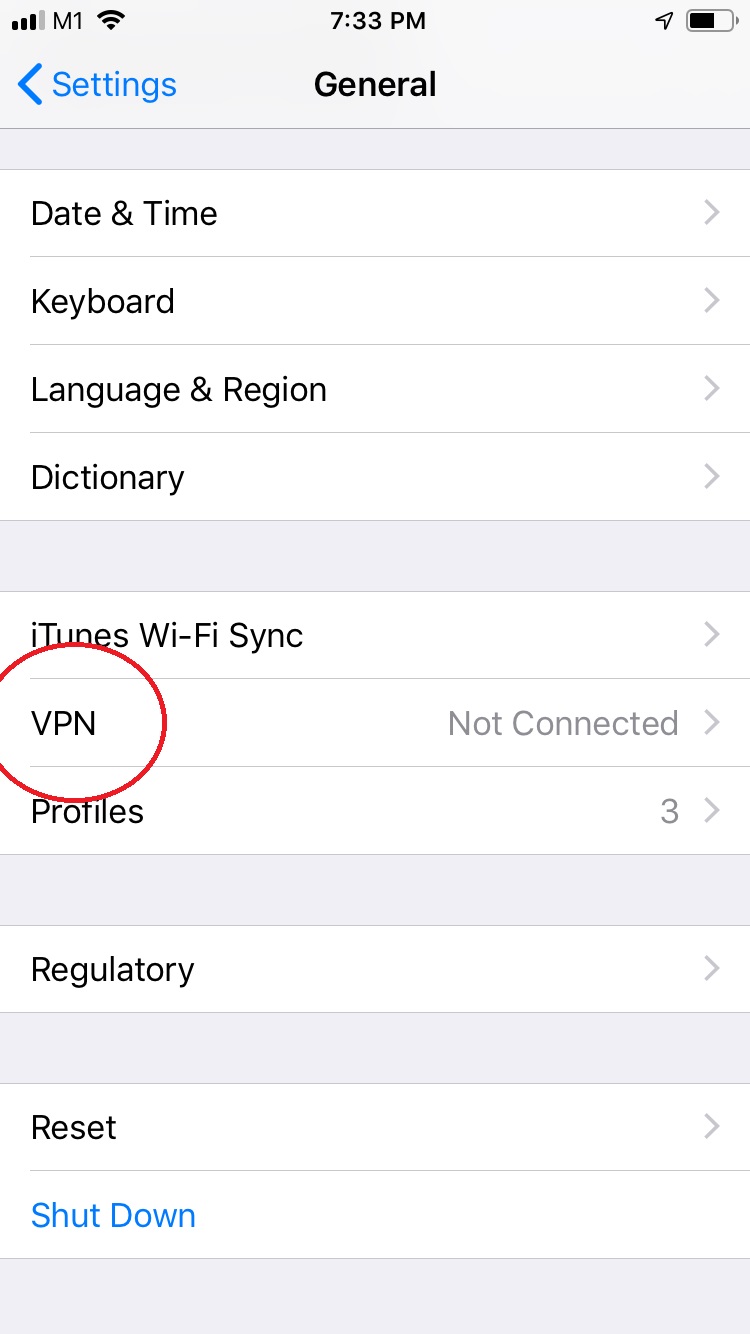The image size is (750, 1334).
Task: Open the VPN settings row
Action: pyautogui.click(x=375, y=723)
